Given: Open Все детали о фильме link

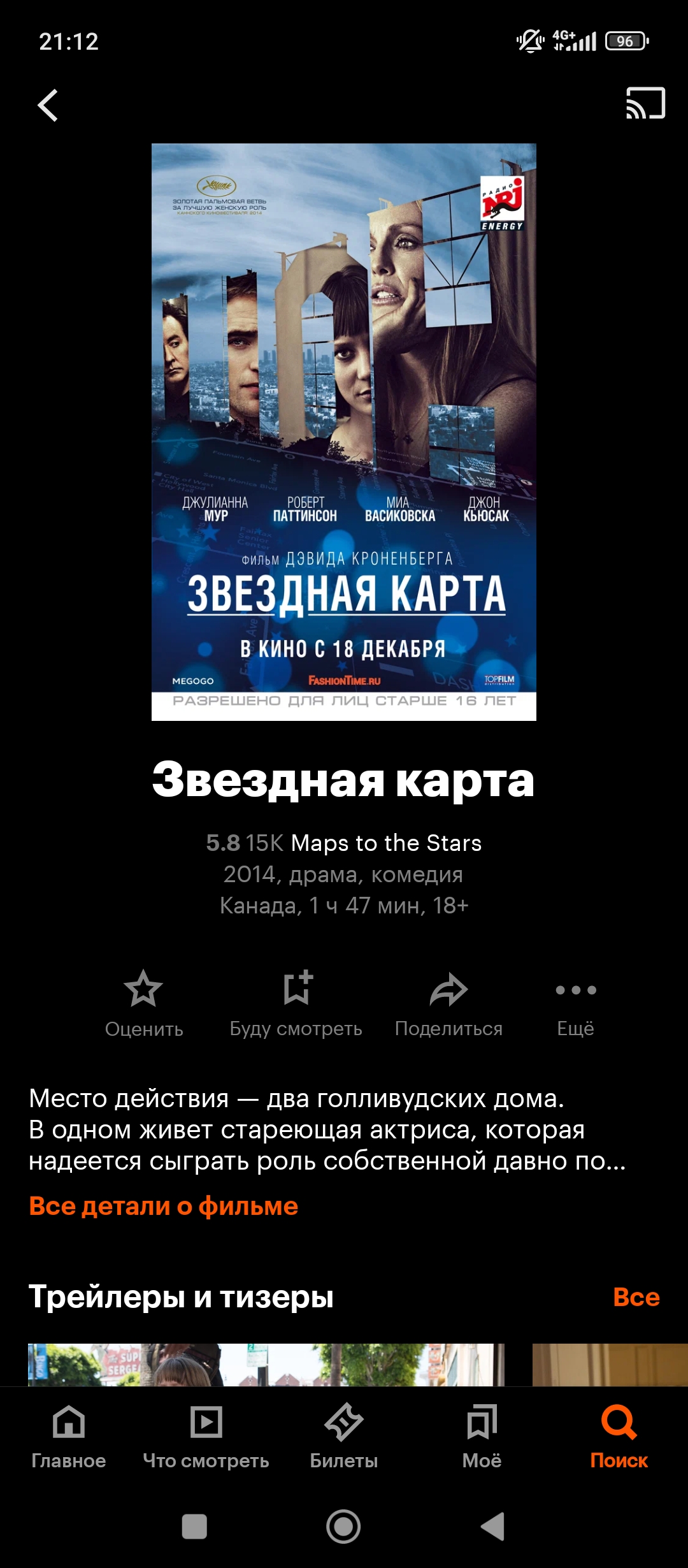Looking at the screenshot, I should coord(164,1206).
